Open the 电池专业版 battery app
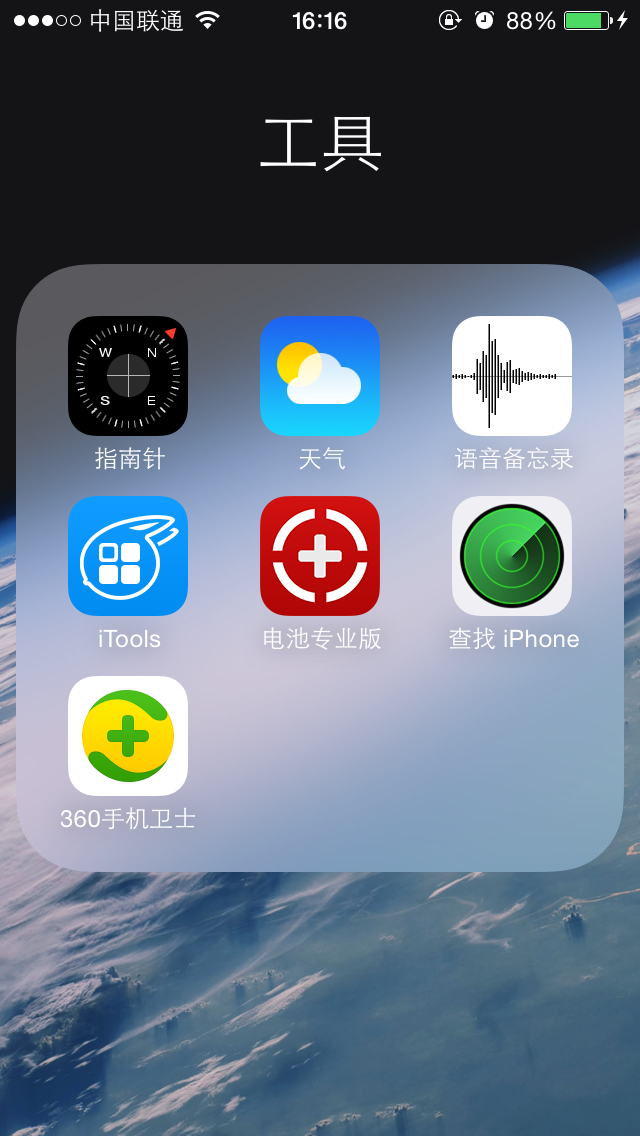This screenshot has width=640, height=1136. [x=320, y=556]
